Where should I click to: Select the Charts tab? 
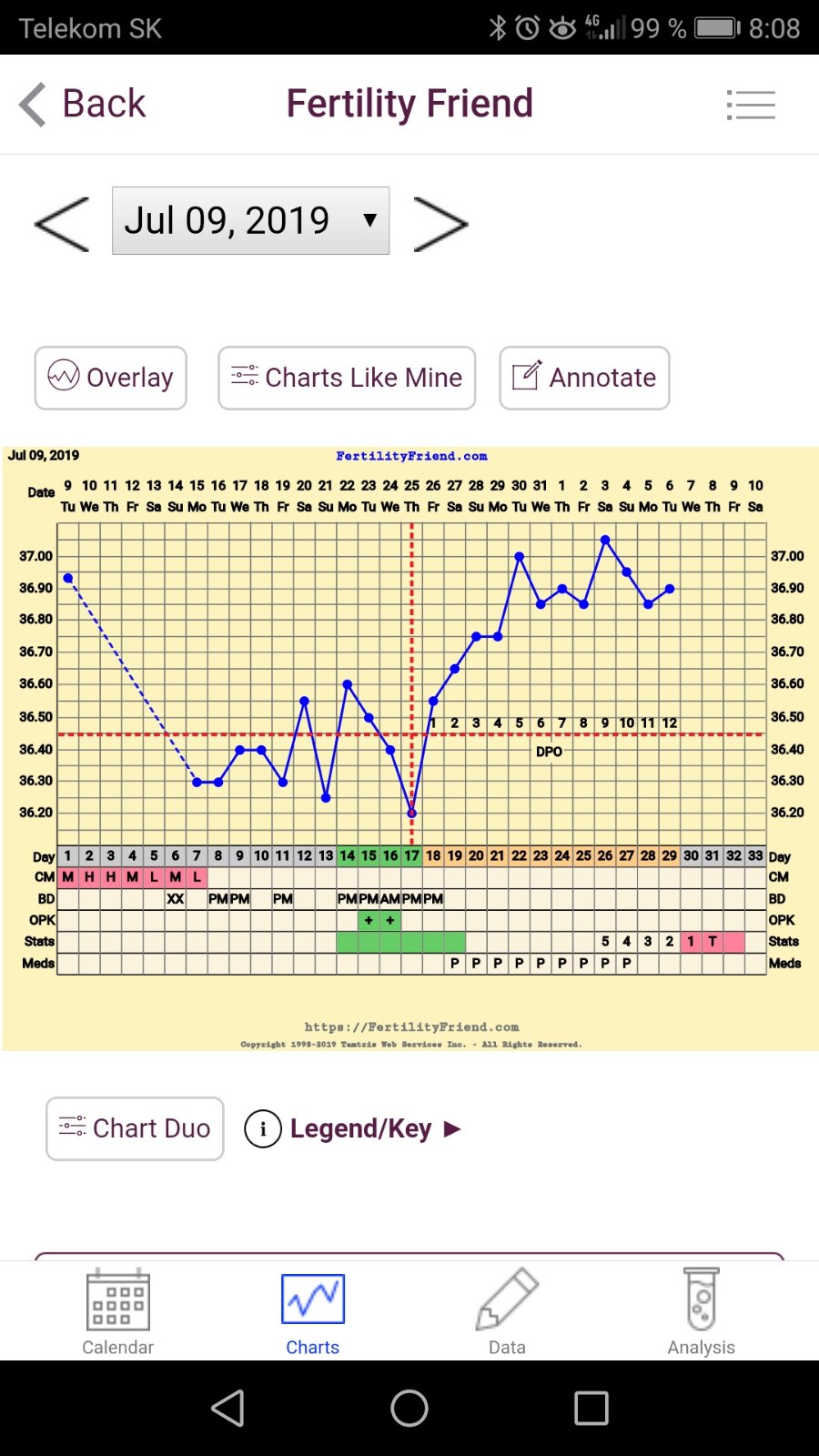point(313,1312)
